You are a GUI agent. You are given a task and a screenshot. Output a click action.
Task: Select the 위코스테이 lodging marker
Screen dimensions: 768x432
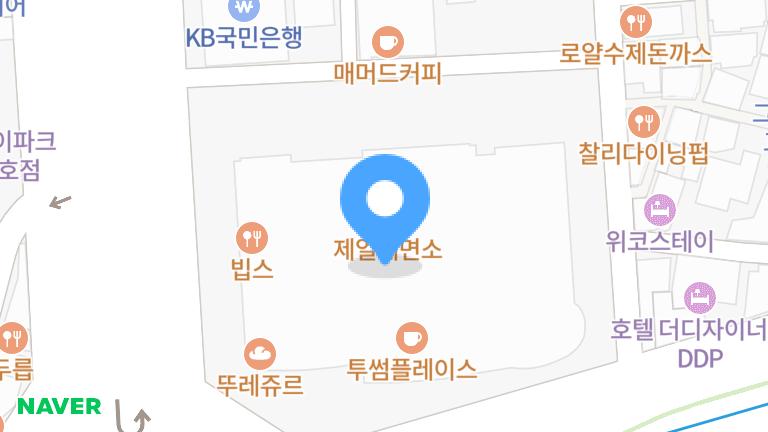click(659, 210)
